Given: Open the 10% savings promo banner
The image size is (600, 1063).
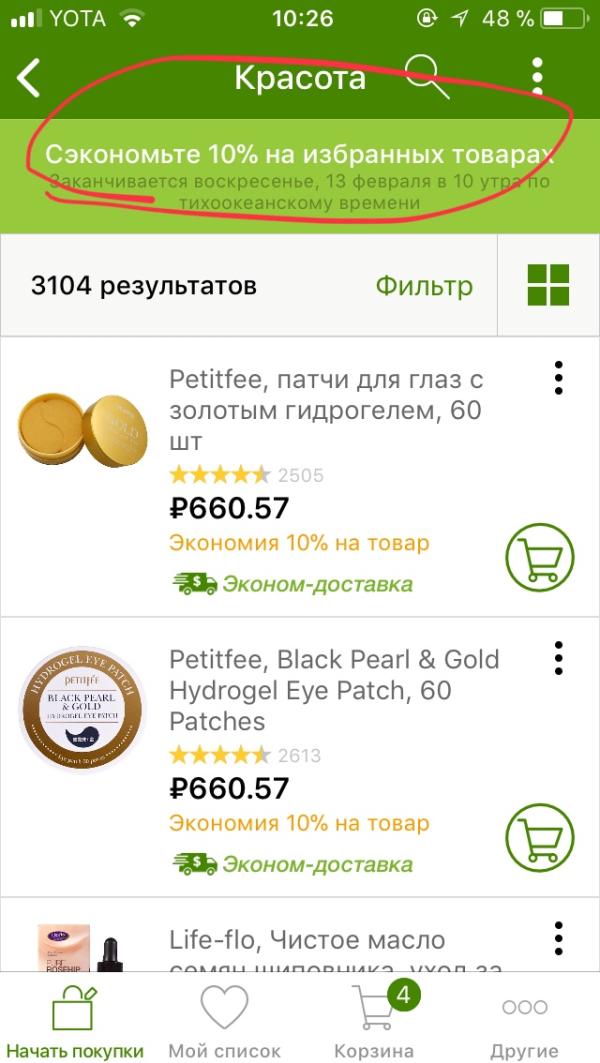Looking at the screenshot, I should point(300,177).
